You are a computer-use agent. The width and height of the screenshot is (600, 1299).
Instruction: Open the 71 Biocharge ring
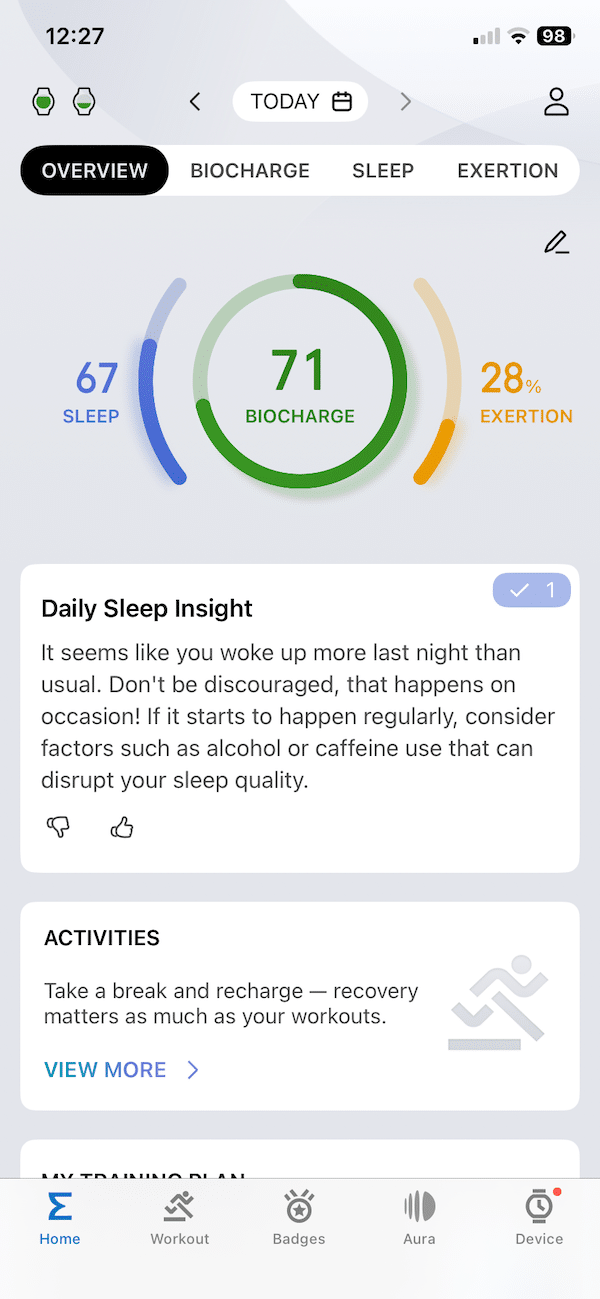click(x=300, y=382)
